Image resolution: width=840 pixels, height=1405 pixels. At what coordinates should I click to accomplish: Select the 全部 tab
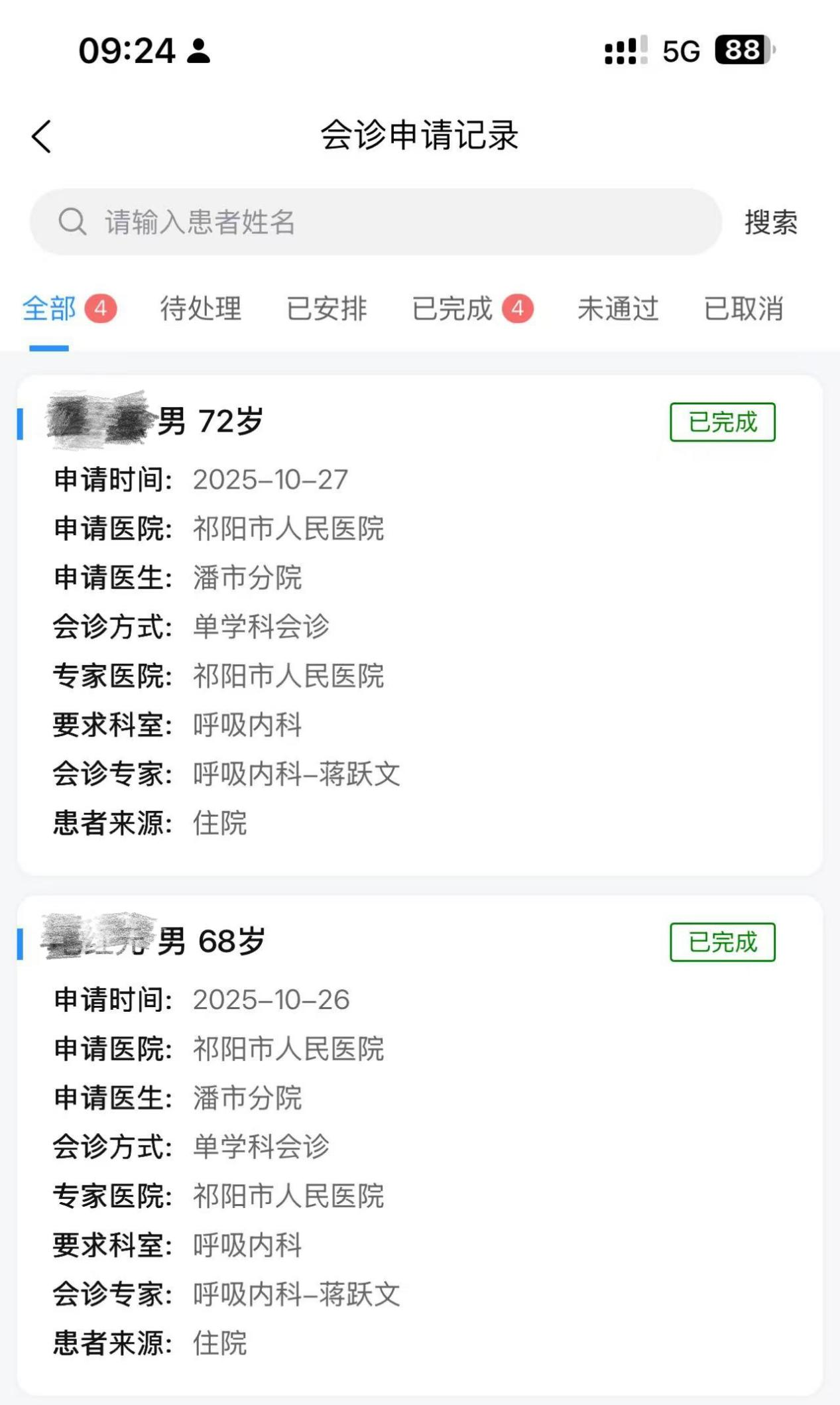50,309
